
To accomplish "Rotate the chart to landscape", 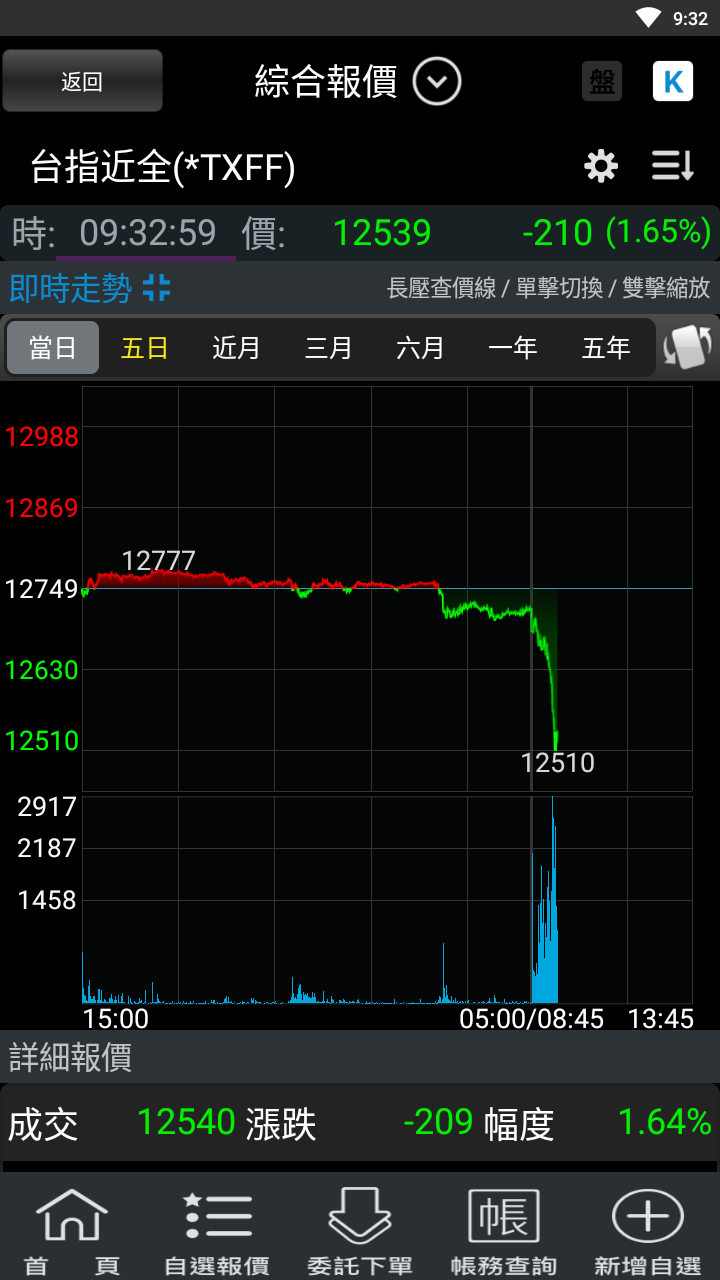I will click(689, 347).
